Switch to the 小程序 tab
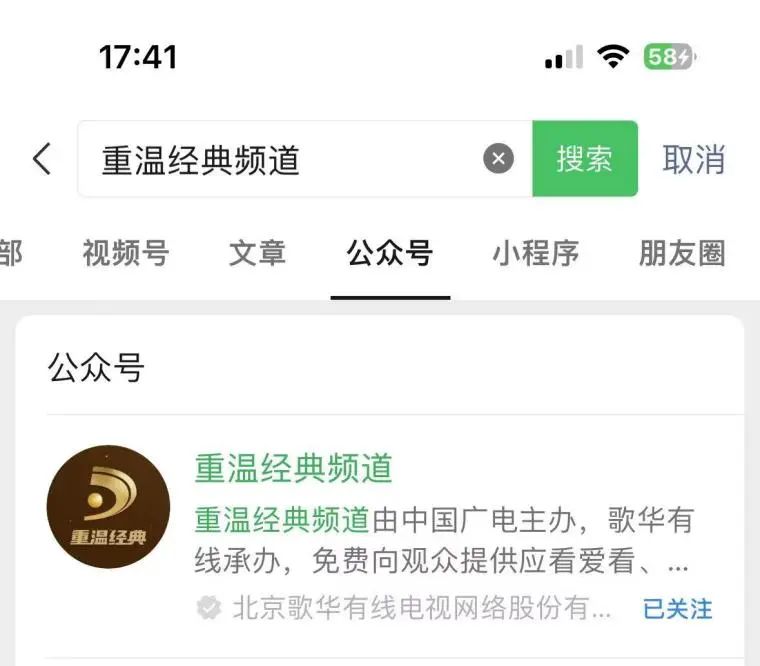 click(x=535, y=254)
